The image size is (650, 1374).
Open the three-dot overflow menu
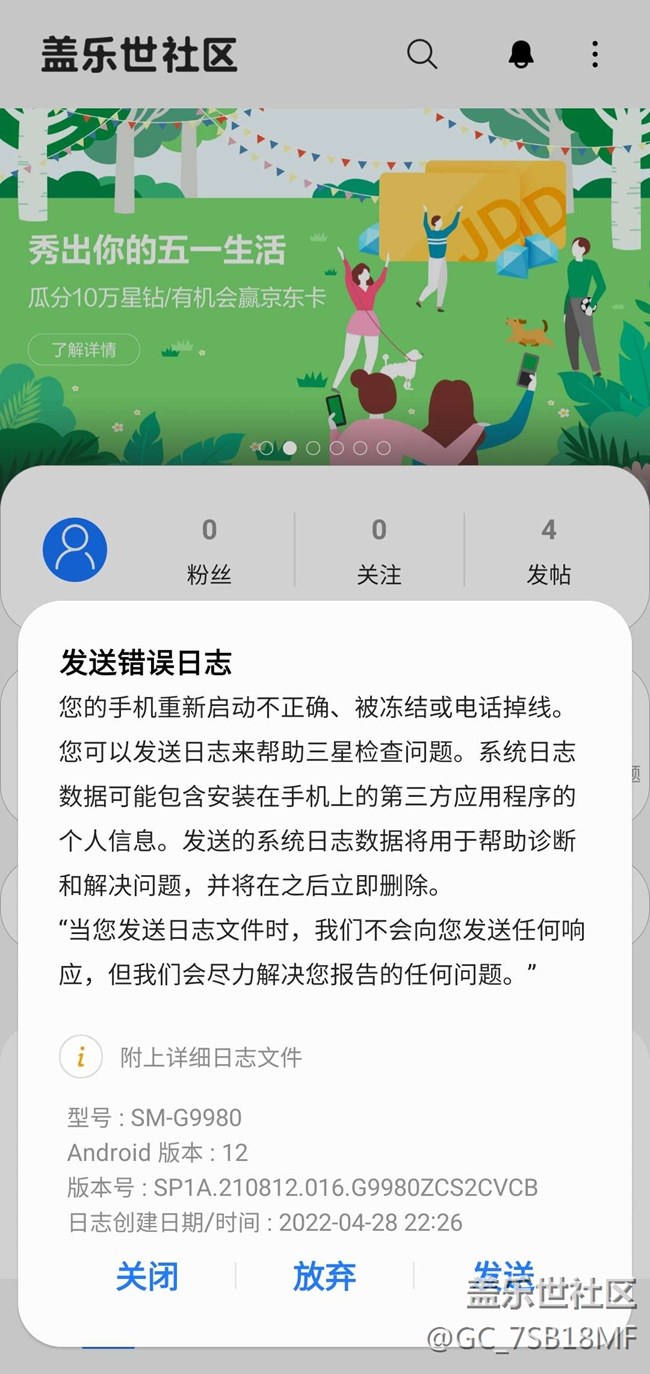click(x=595, y=54)
